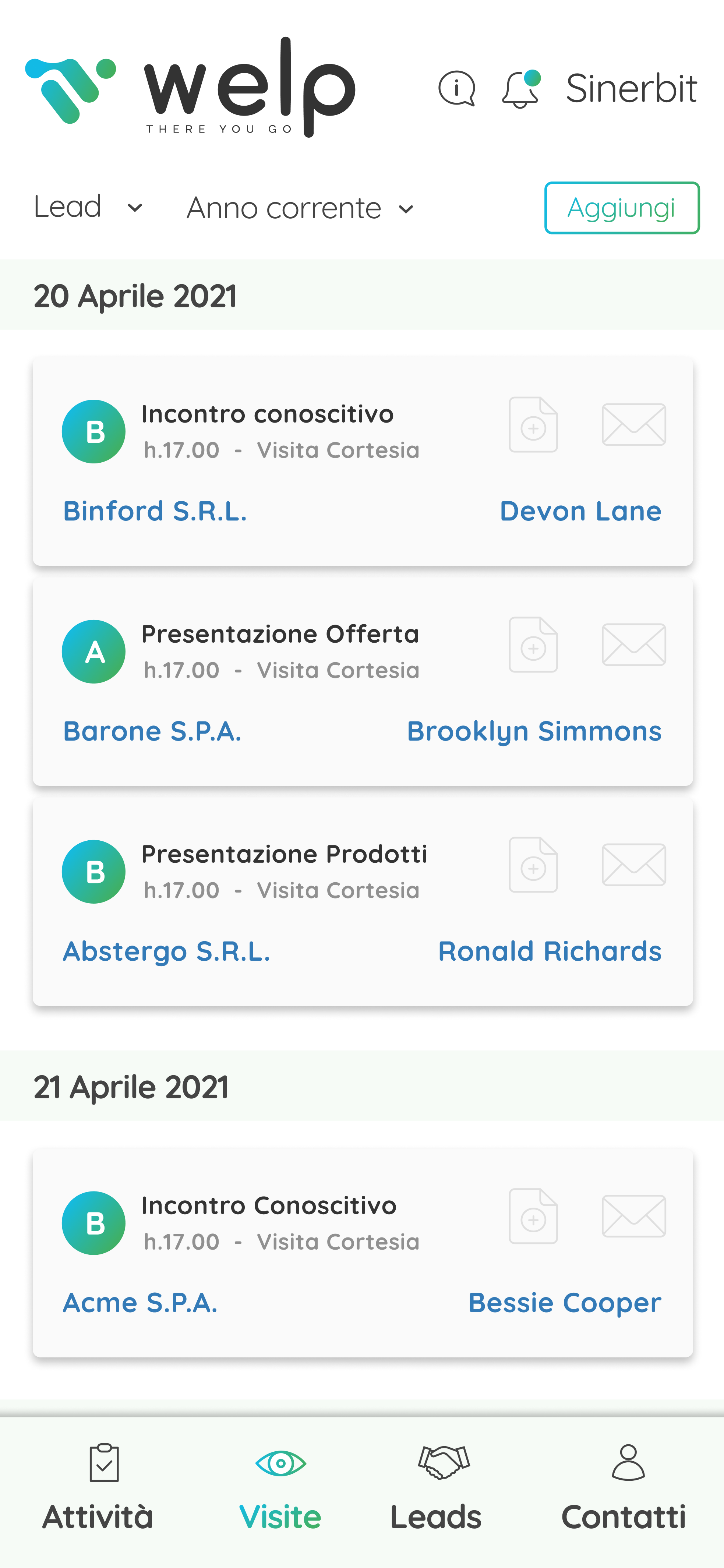Screen dimensions: 724x1568
Task: Expand the Lead dropdown
Action: (88, 207)
